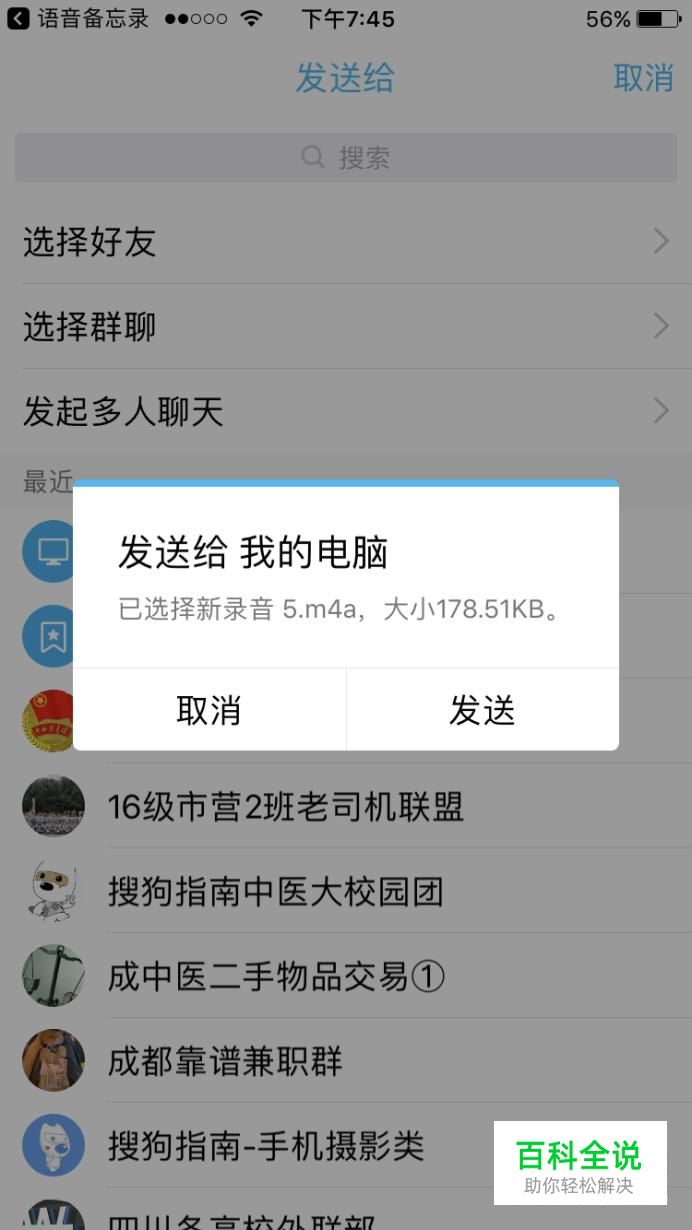Confirm sending with the 发送 button
The image size is (692, 1230).
point(482,710)
